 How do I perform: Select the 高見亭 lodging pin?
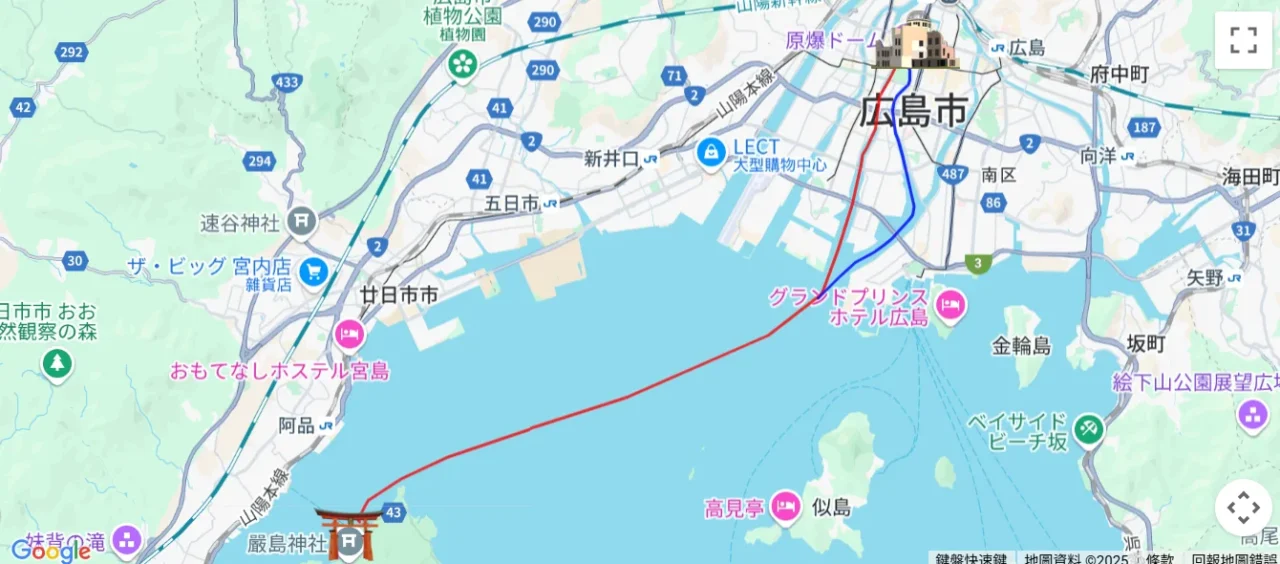pyautogui.click(x=786, y=507)
